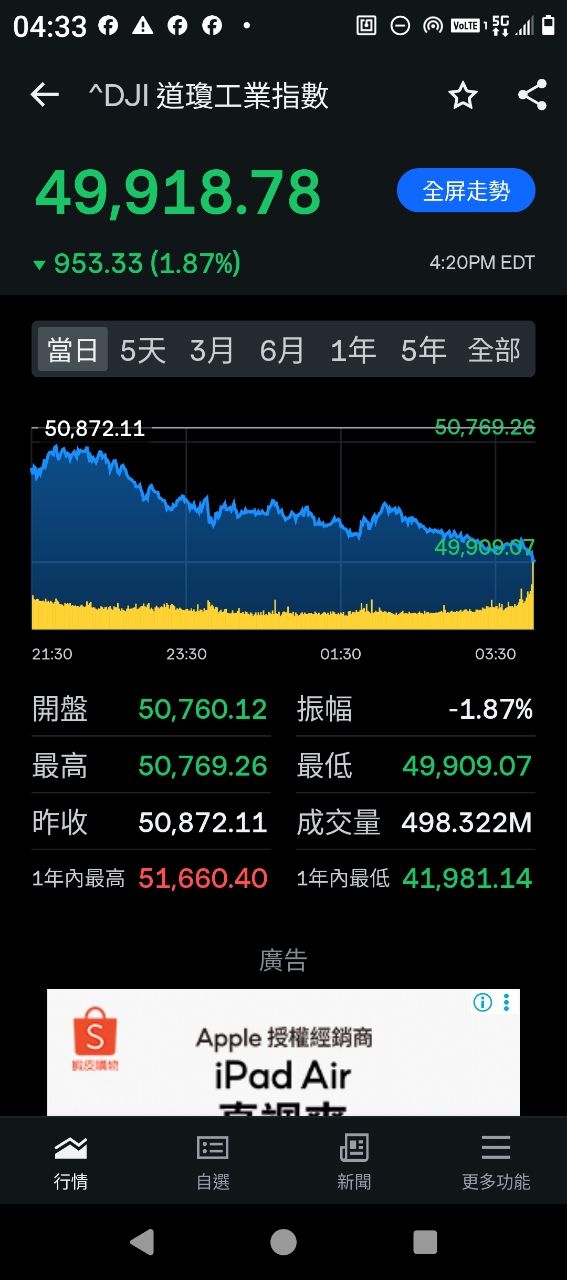Tap the system home button
567x1280 pixels.
(x=283, y=1242)
